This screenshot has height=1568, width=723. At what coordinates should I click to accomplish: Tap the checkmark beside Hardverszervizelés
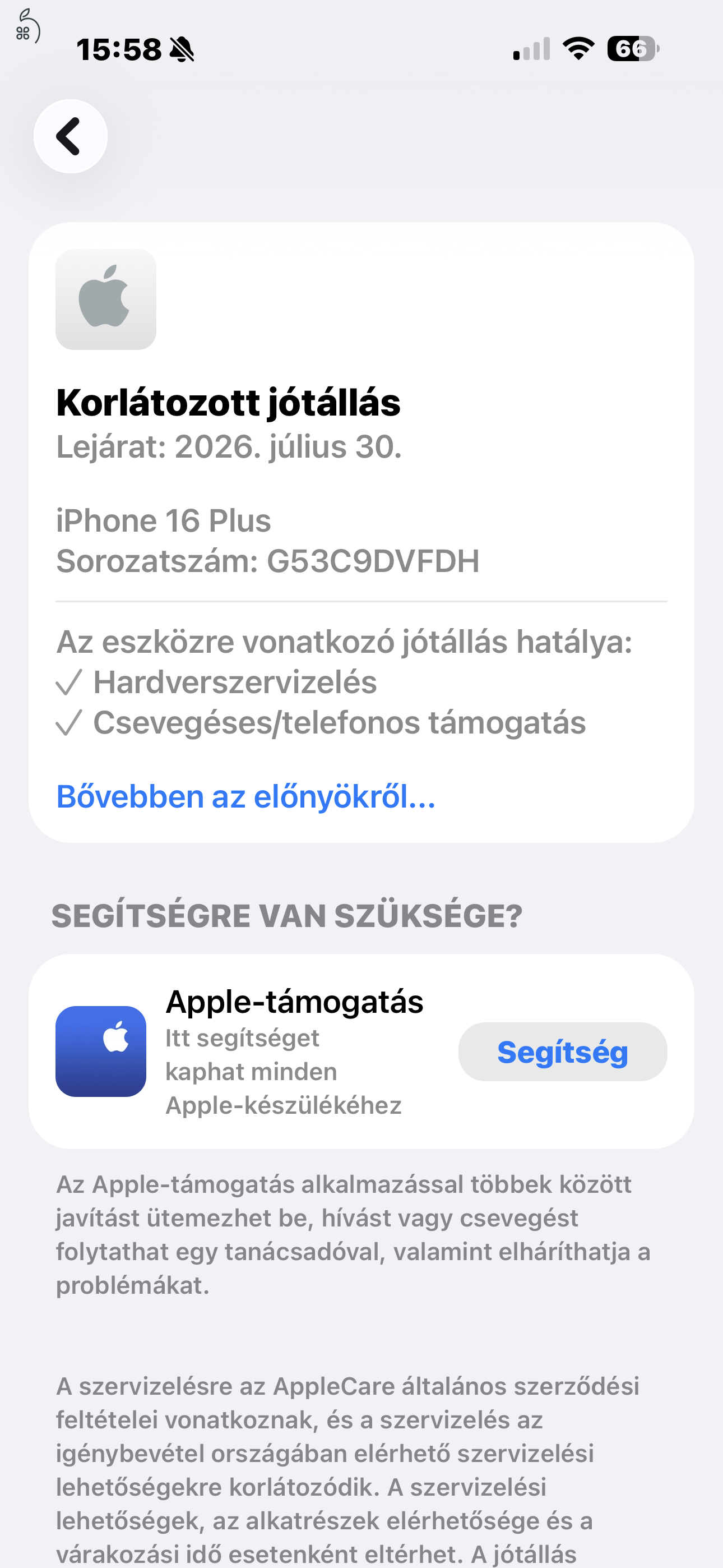(69, 682)
